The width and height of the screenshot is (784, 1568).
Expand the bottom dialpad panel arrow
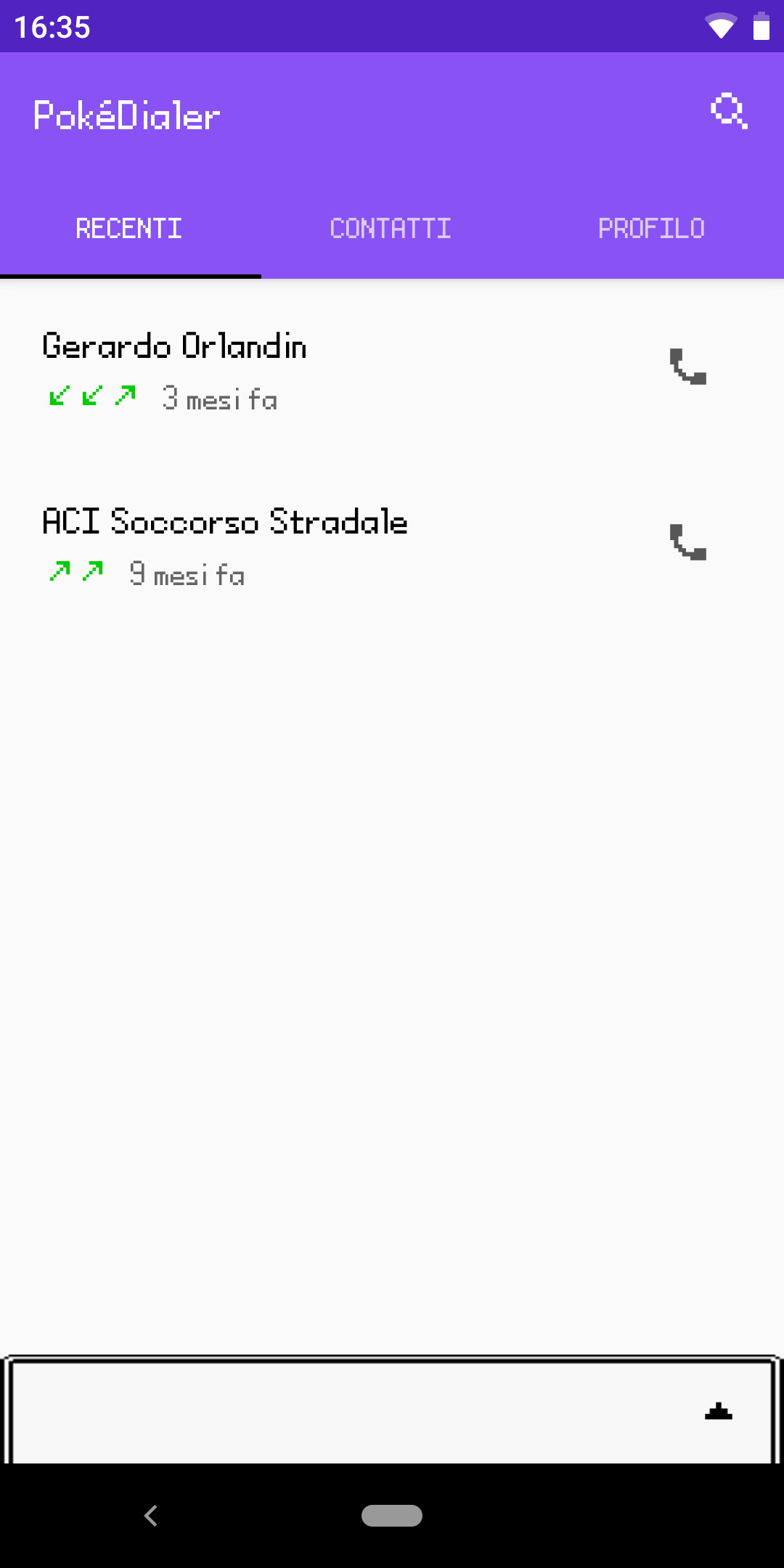pos(718,1411)
